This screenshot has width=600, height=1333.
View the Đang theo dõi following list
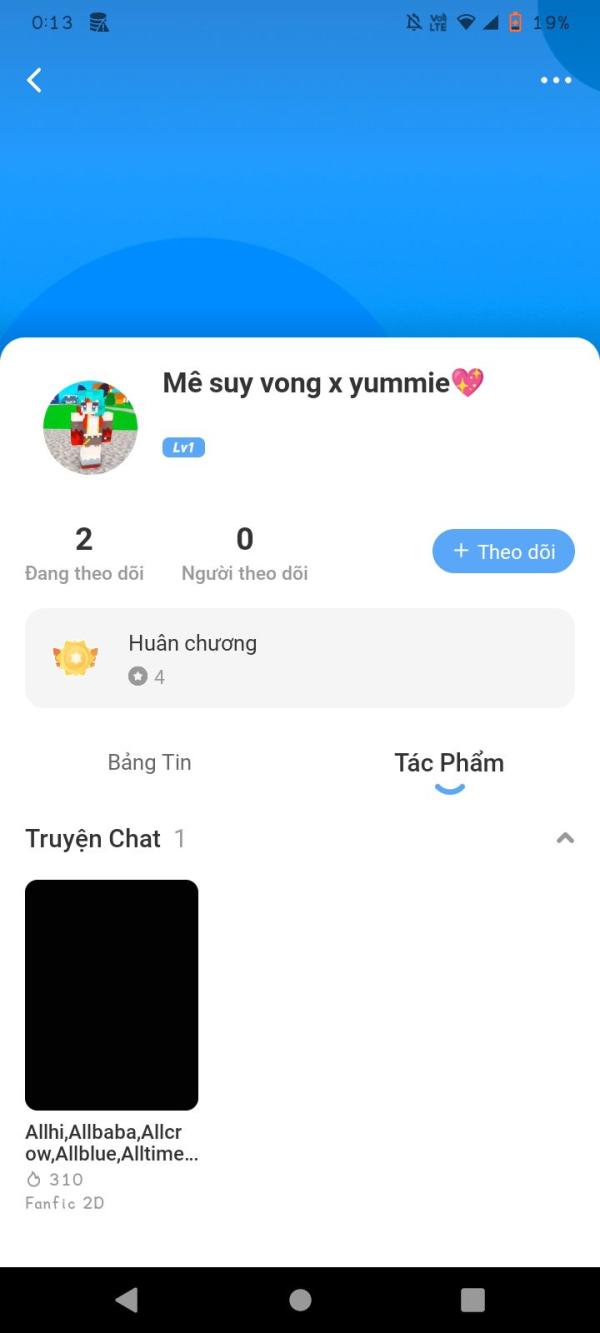[x=84, y=553]
